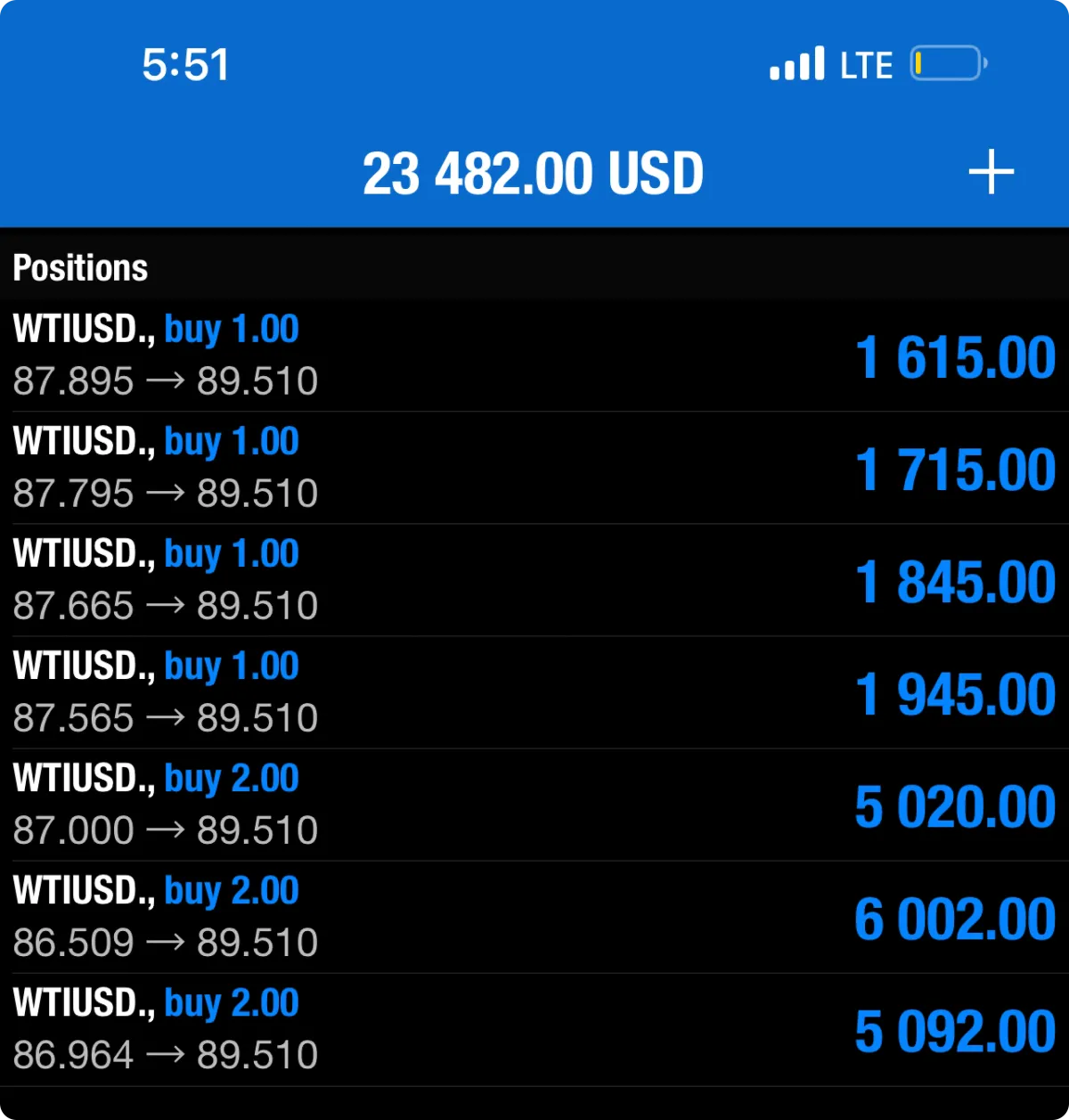This screenshot has height=1120, width=1069.
Task: Expand the WTIUSD position entered at 87.565
Action: coord(534,692)
